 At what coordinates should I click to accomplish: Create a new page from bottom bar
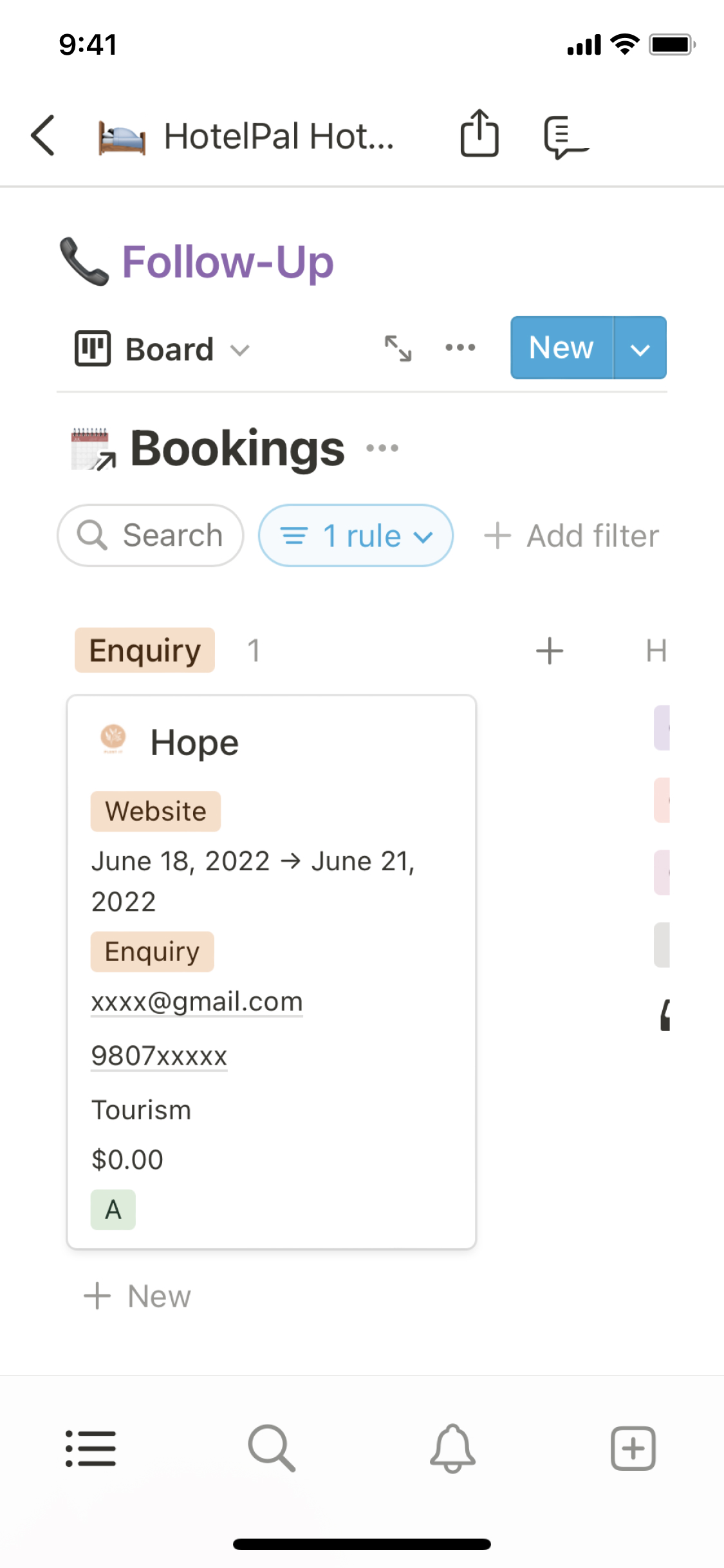click(x=633, y=1448)
